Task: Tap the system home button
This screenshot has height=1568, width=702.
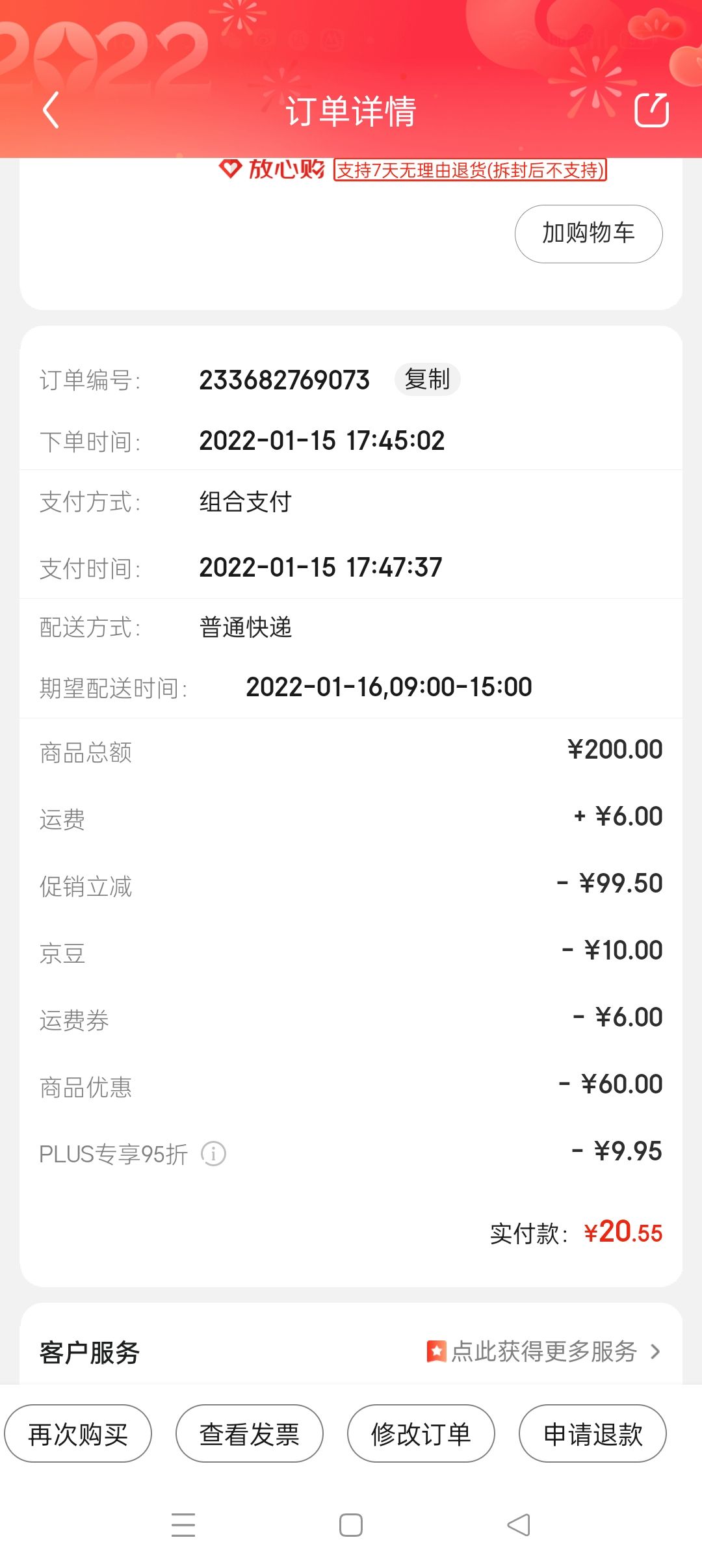Action: (351, 1524)
